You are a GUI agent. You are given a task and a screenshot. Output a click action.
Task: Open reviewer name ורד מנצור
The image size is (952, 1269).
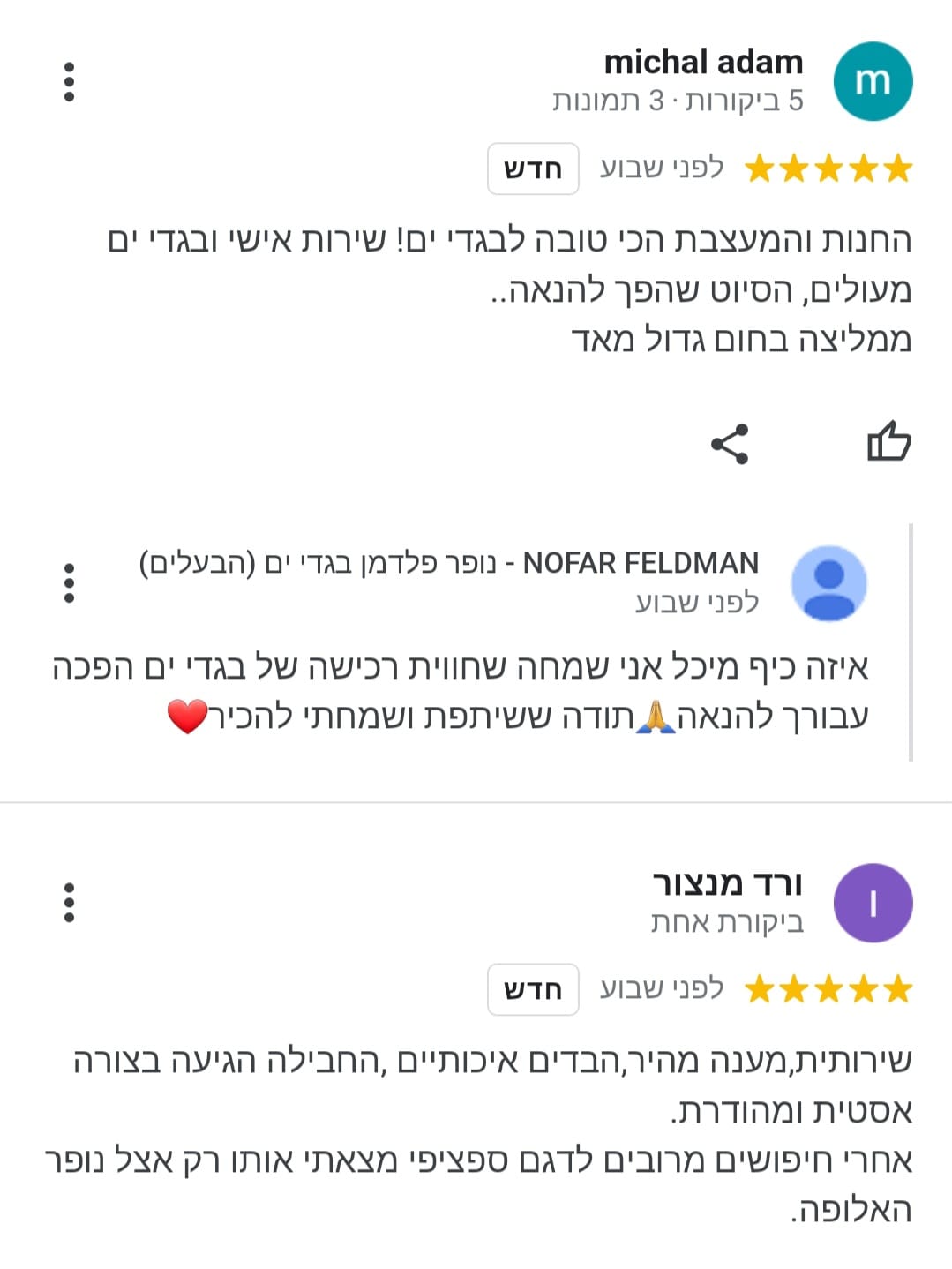pos(727,882)
